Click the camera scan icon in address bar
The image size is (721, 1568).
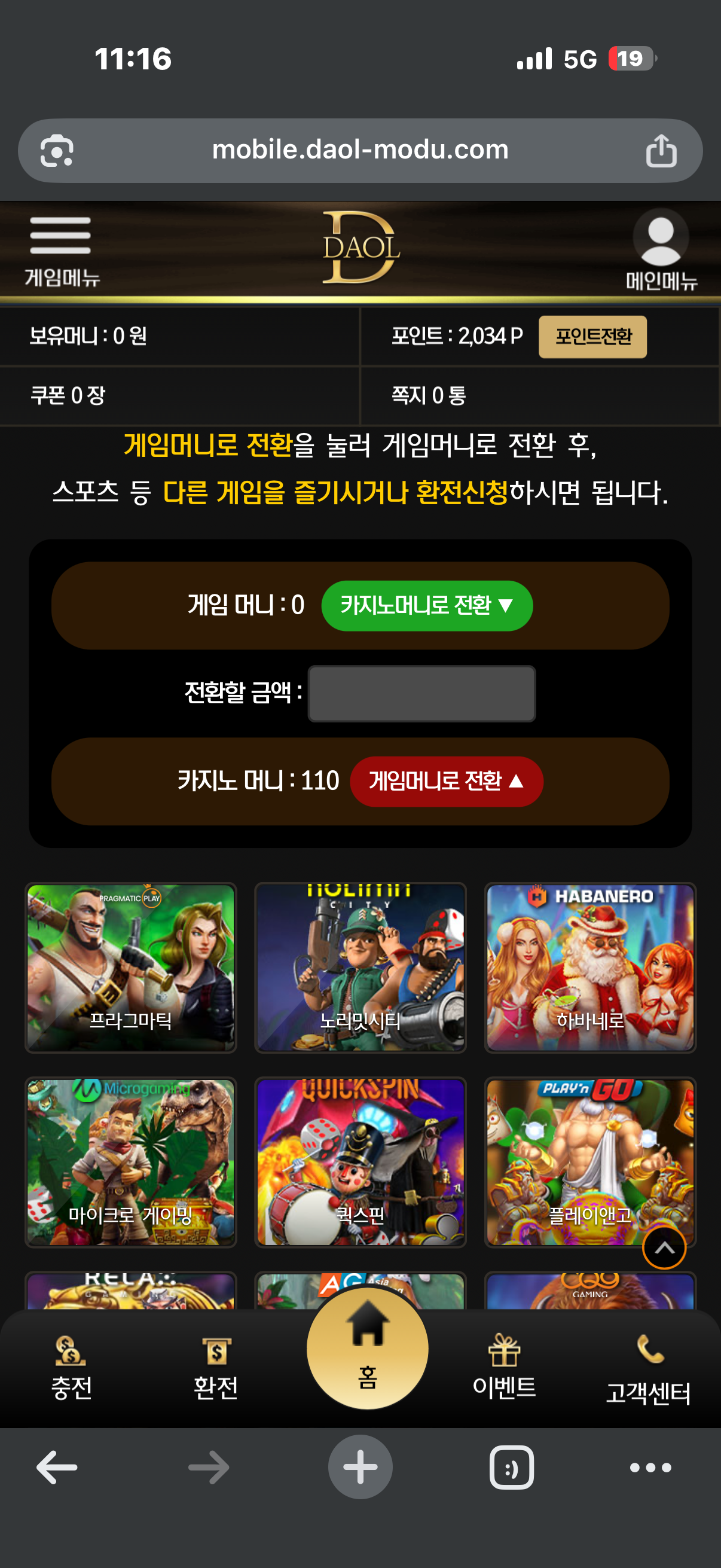[56, 150]
